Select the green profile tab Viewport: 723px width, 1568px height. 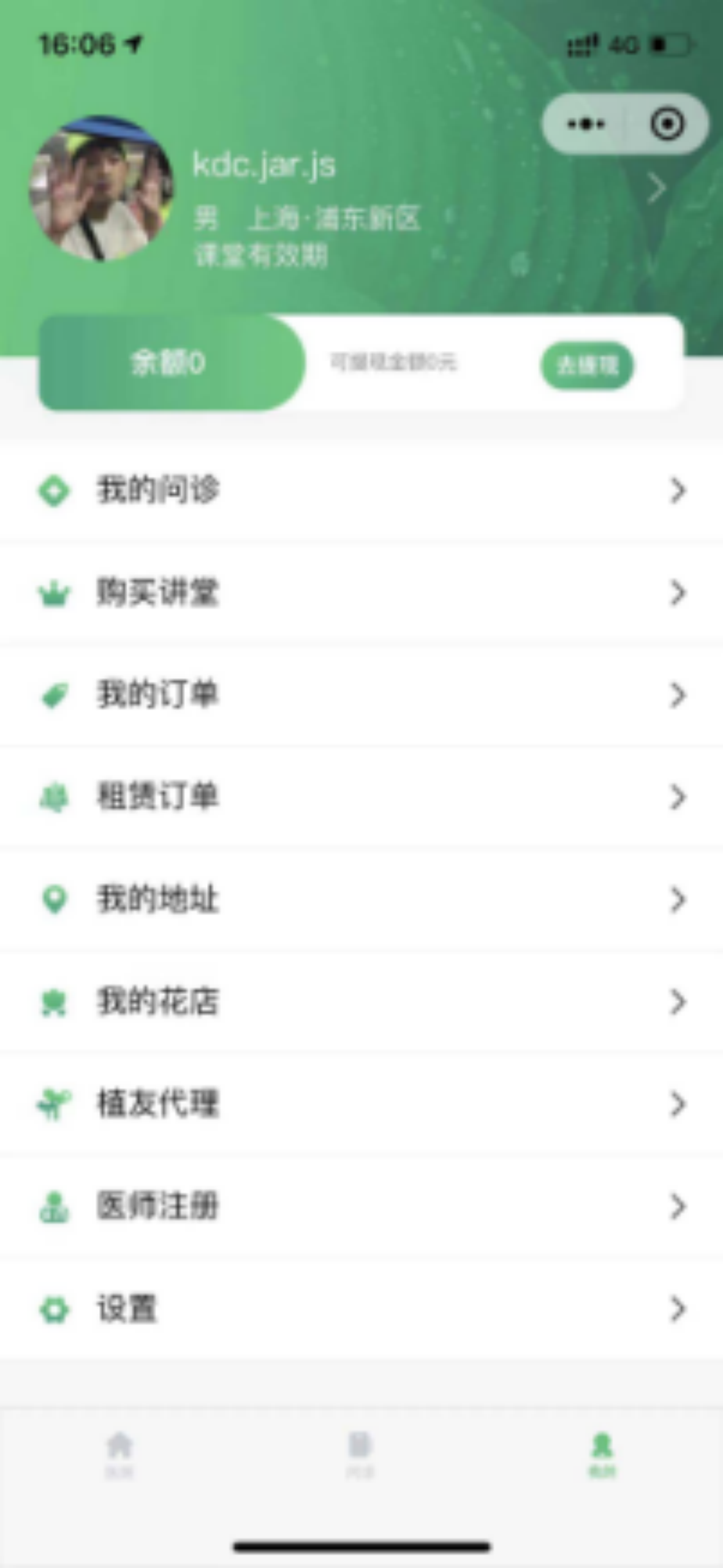602,1455
